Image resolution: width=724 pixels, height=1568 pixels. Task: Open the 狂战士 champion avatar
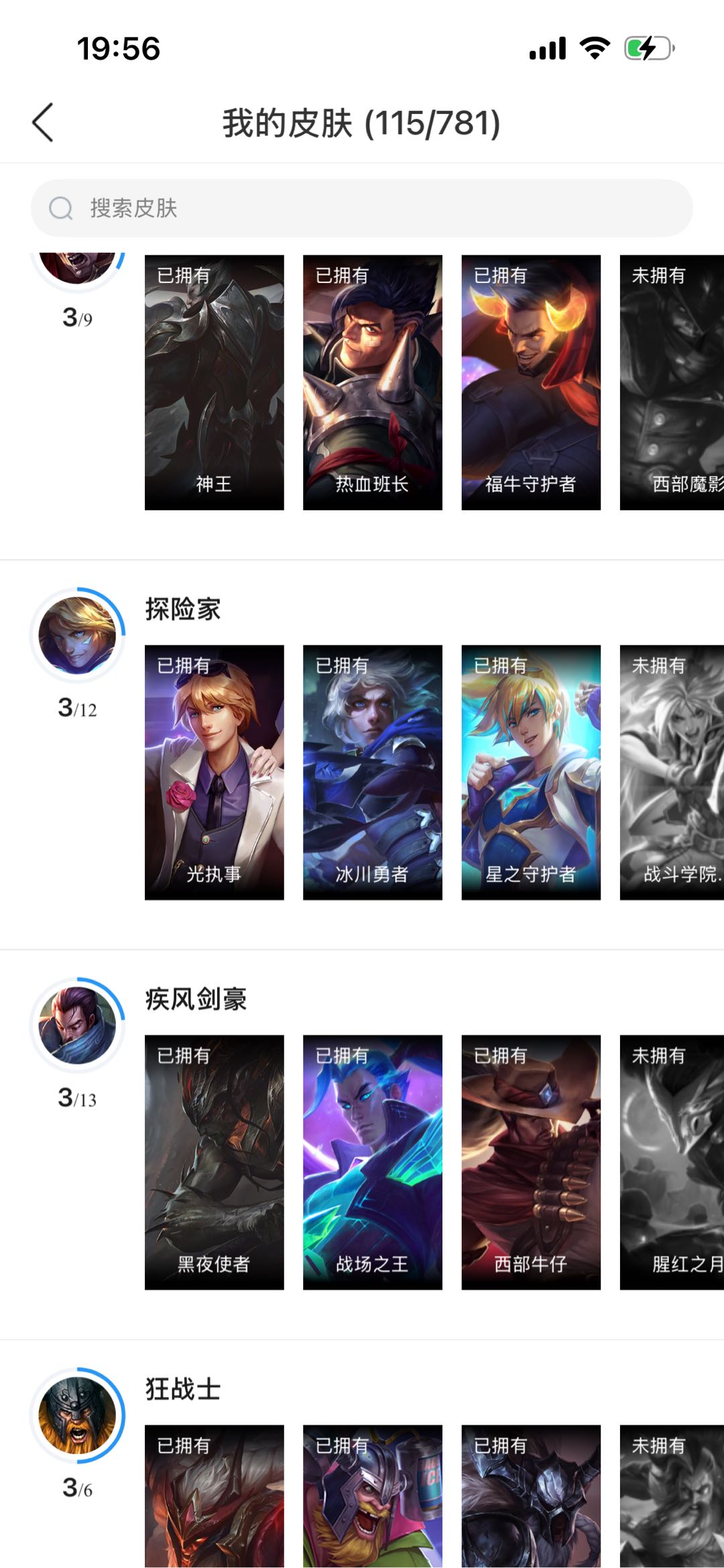coord(77,1415)
